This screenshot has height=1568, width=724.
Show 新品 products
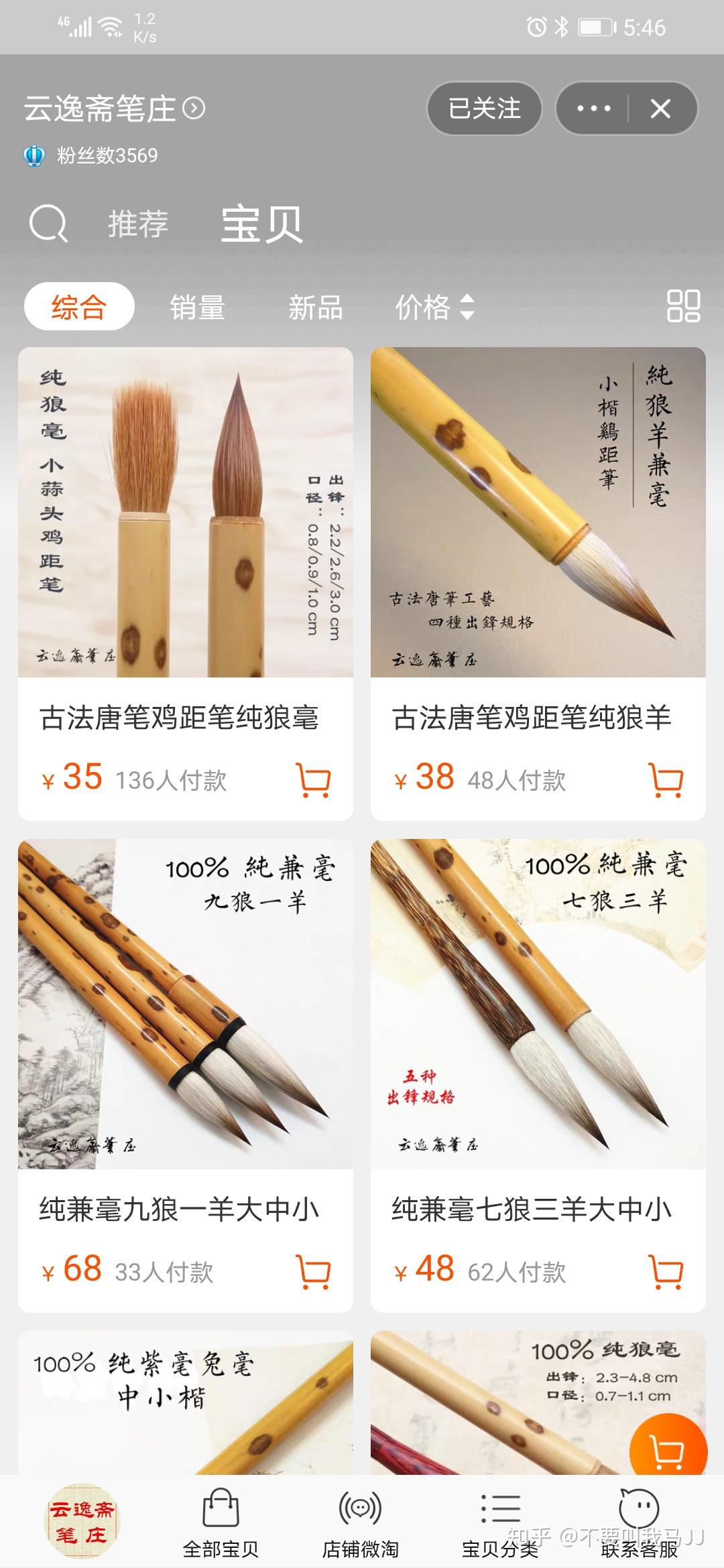click(315, 308)
